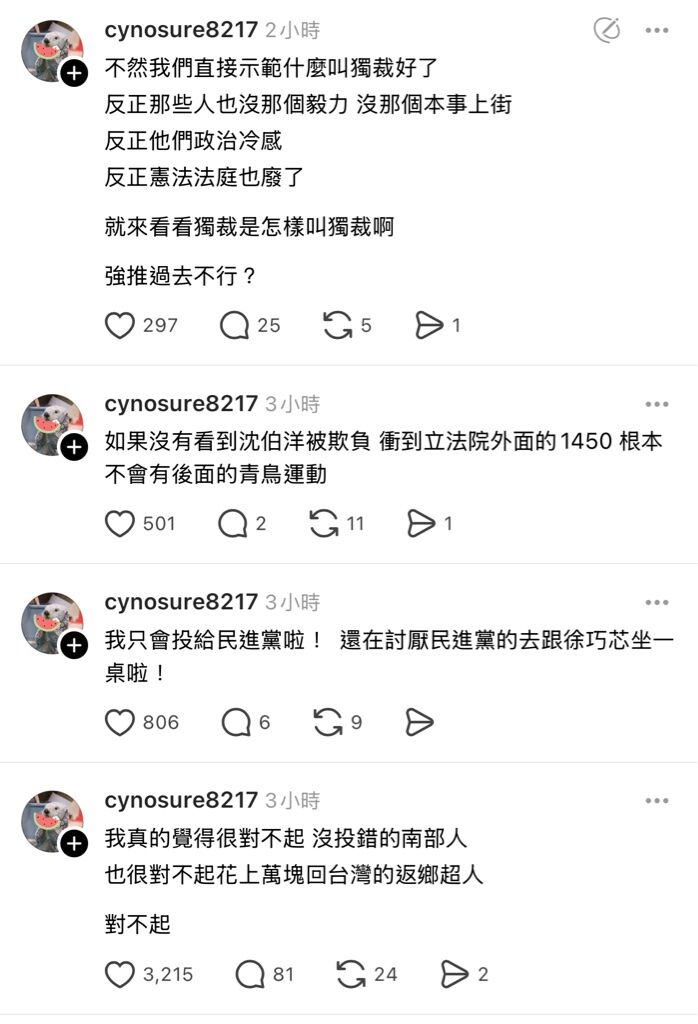Repost the post about 返鄉超人
Screen dimensions: 698x1024
pyautogui.click(x=352, y=974)
